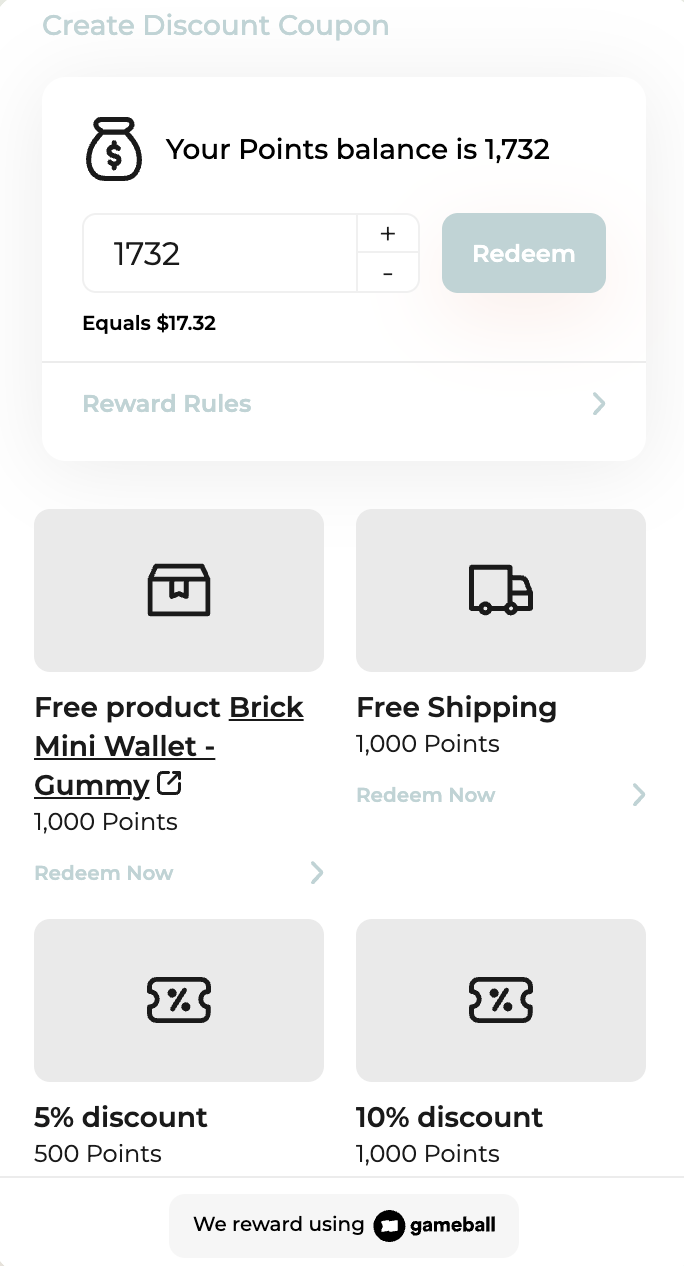Increase points with the plus stepper

click(388, 234)
